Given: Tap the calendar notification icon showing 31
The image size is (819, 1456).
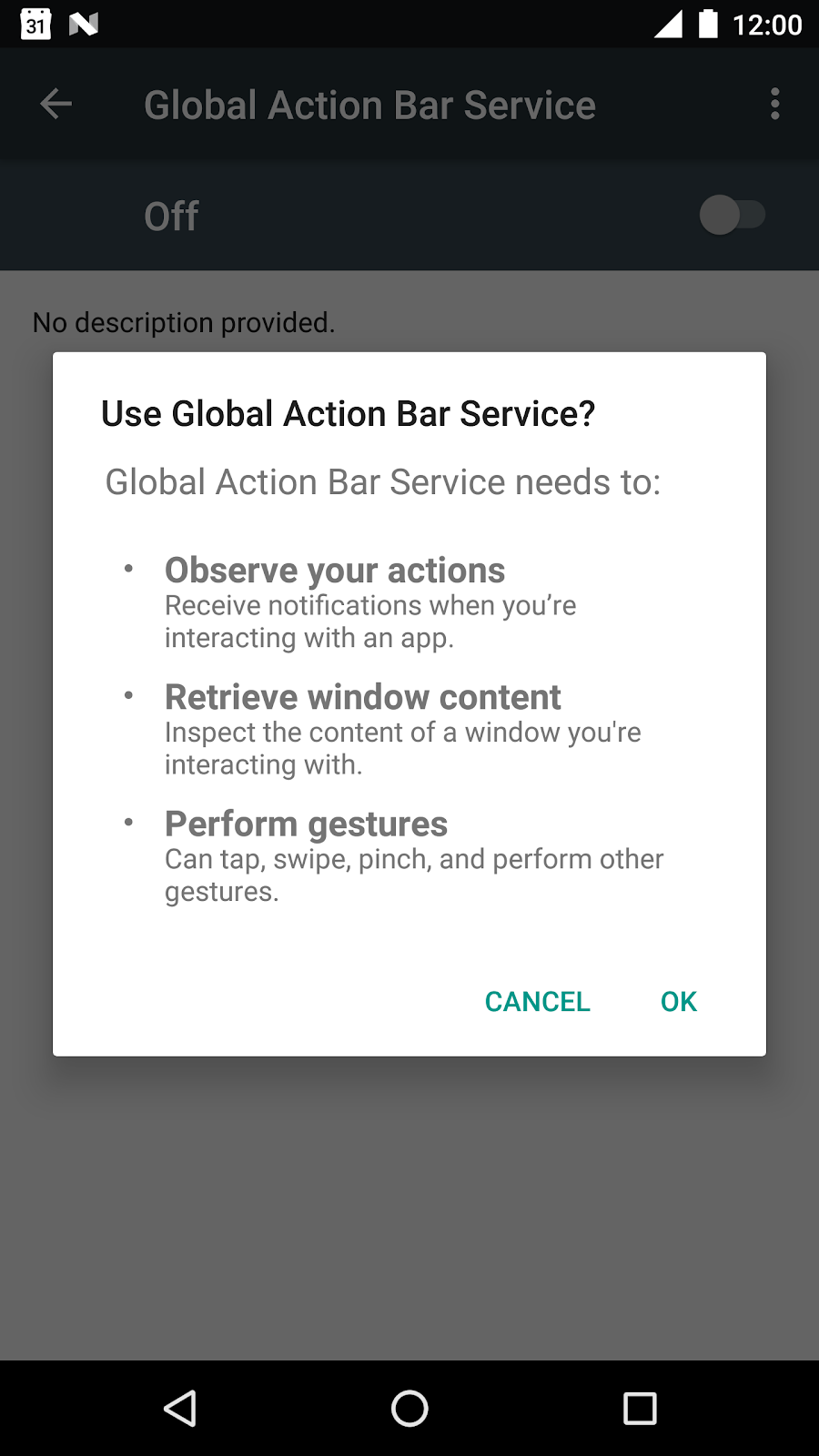Looking at the screenshot, I should click(35, 25).
